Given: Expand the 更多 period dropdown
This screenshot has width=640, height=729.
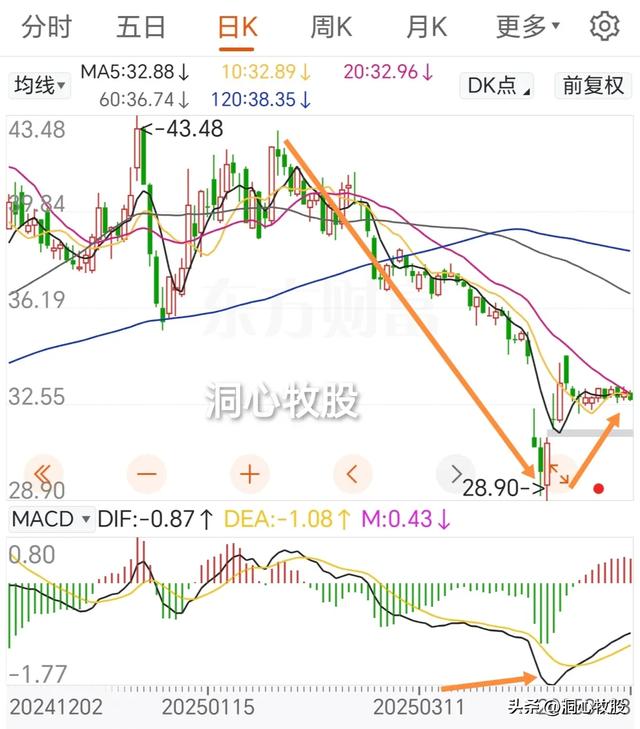Looking at the screenshot, I should [x=529, y=26].
